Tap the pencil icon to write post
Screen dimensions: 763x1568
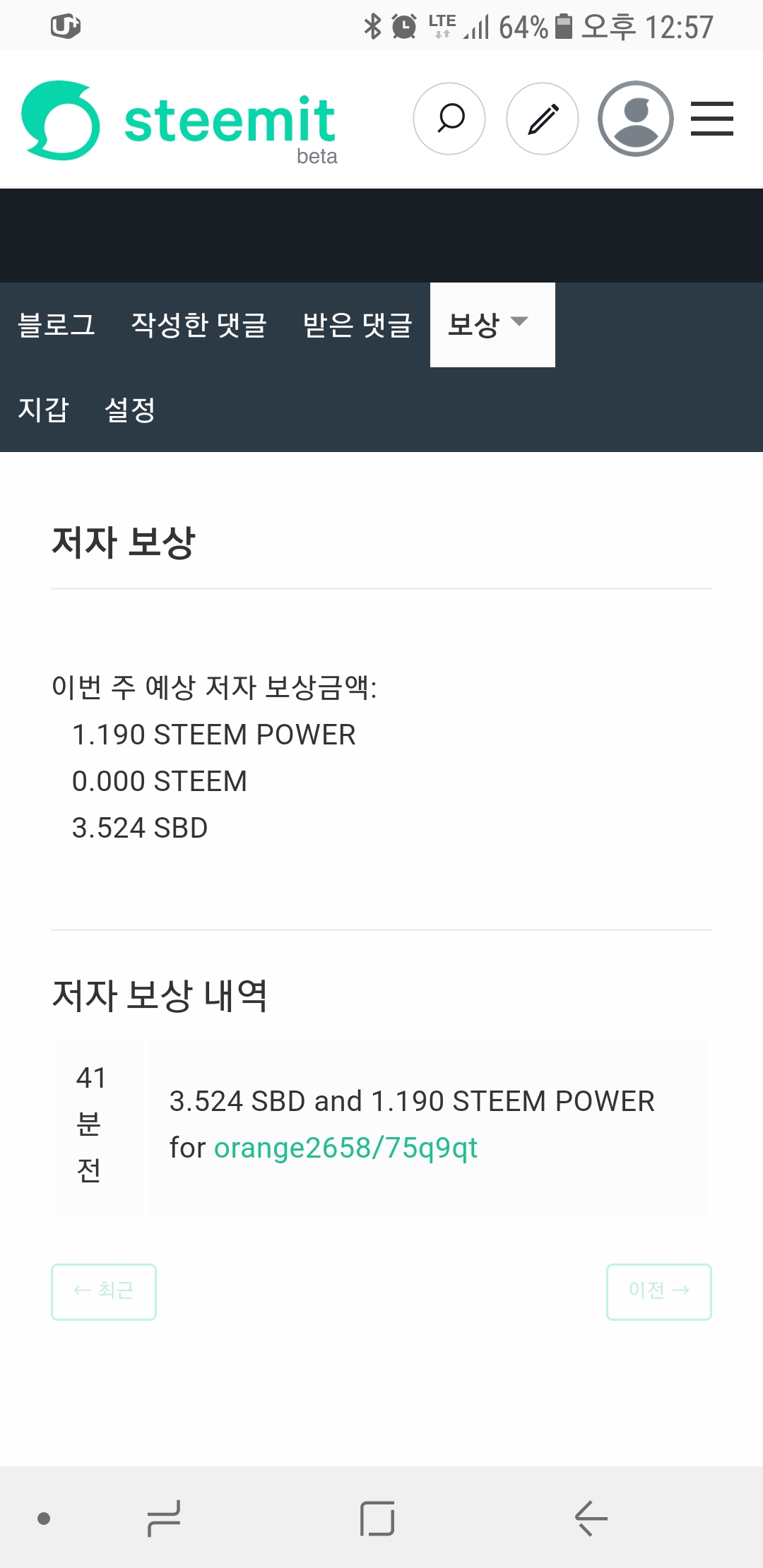[543, 119]
